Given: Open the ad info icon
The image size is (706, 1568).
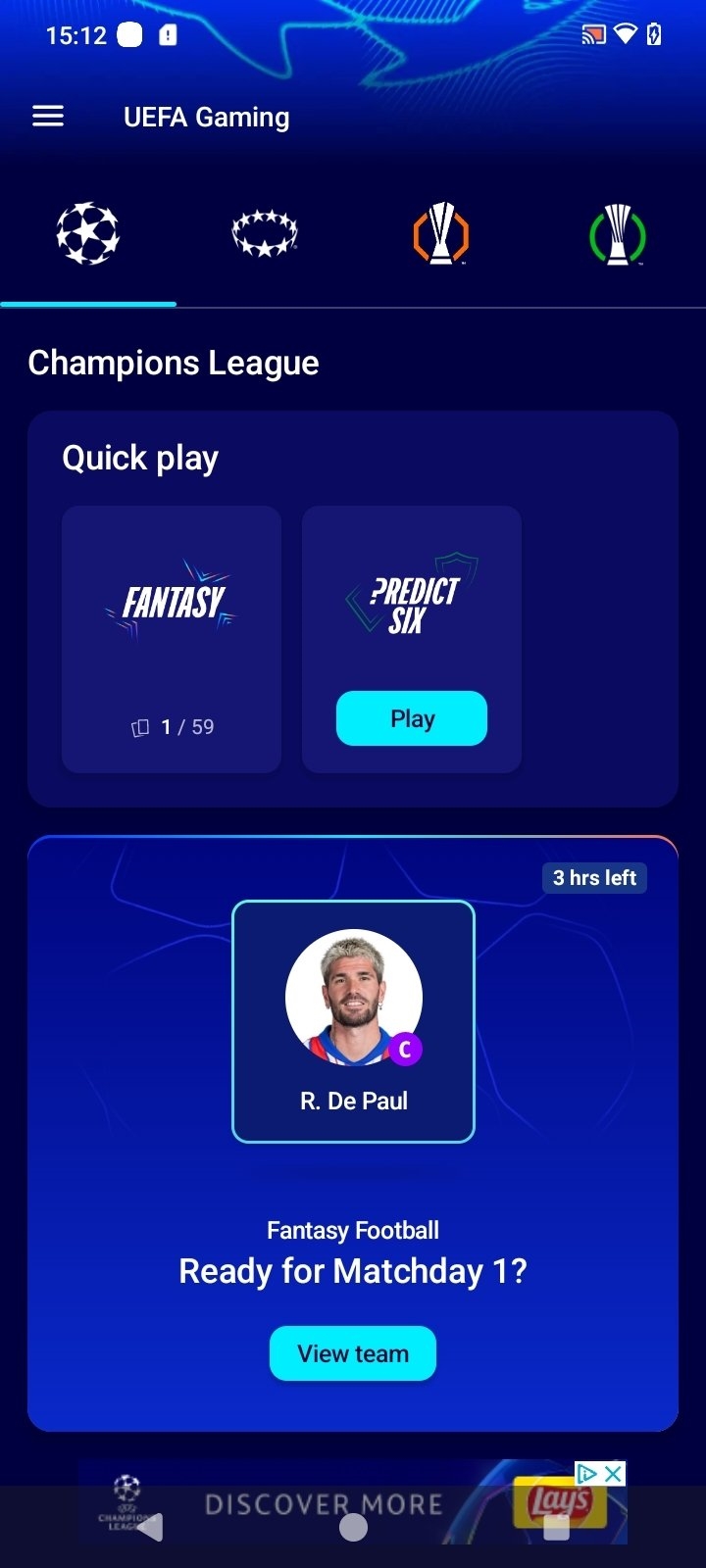Looking at the screenshot, I should click(587, 1473).
